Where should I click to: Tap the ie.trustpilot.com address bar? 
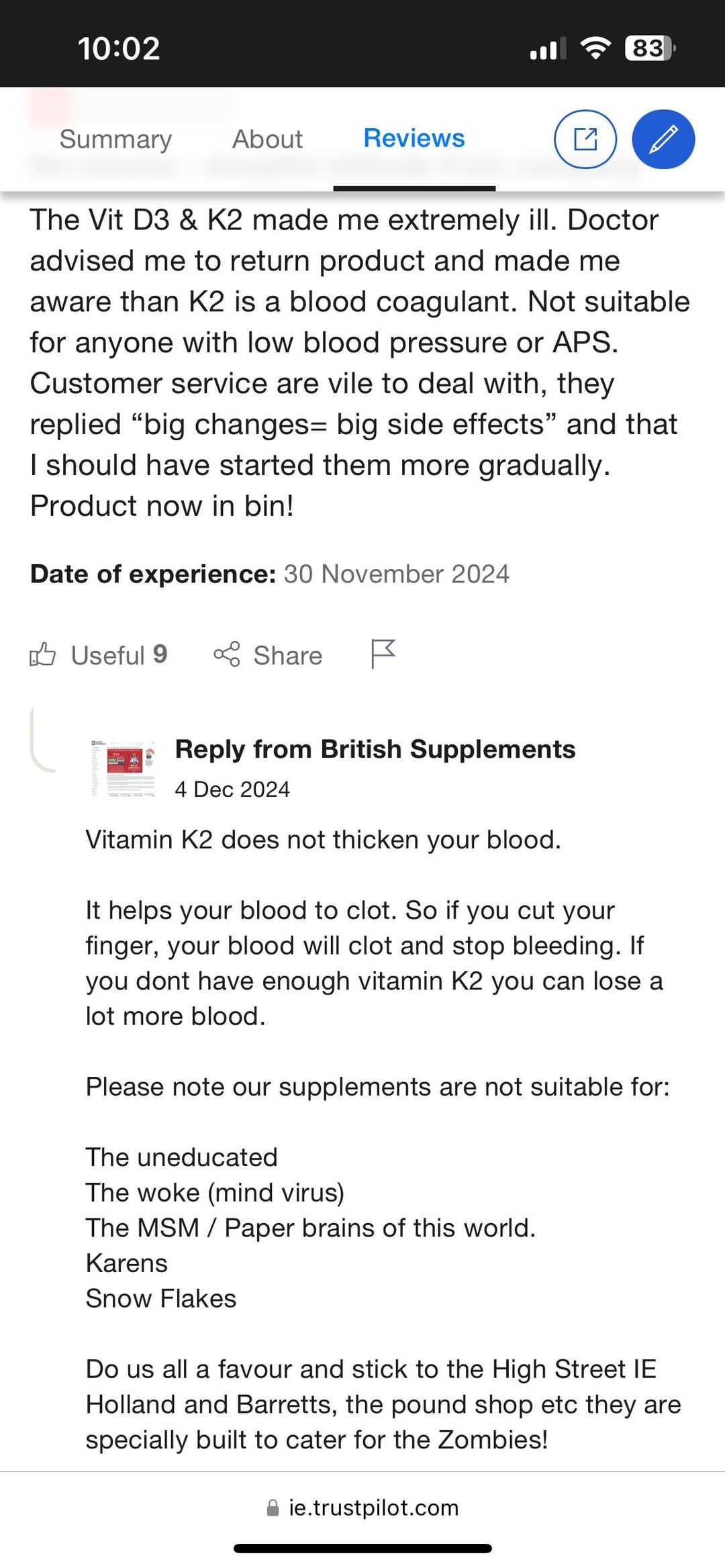[362, 1507]
